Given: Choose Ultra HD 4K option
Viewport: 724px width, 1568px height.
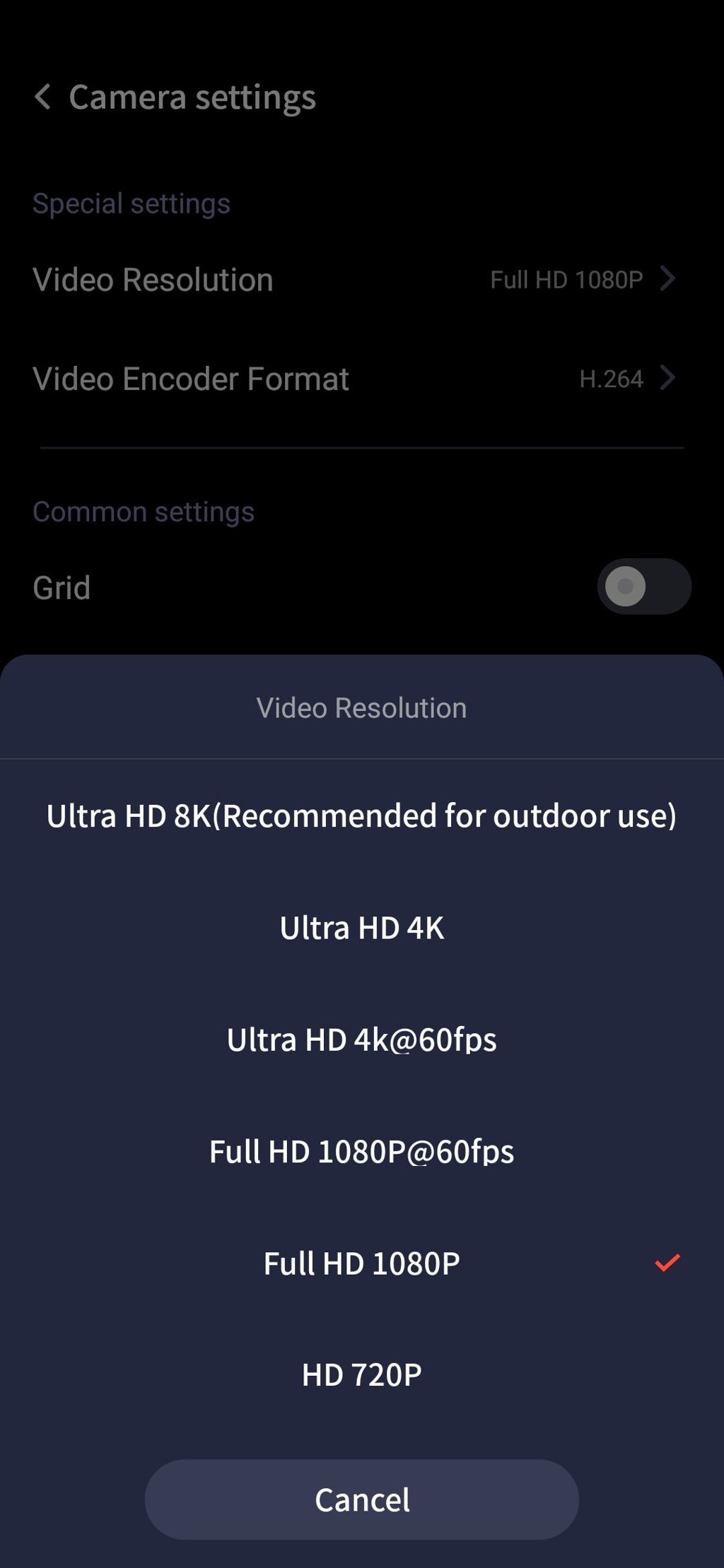Looking at the screenshot, I should pyautogui.click(x=361, y=928).
